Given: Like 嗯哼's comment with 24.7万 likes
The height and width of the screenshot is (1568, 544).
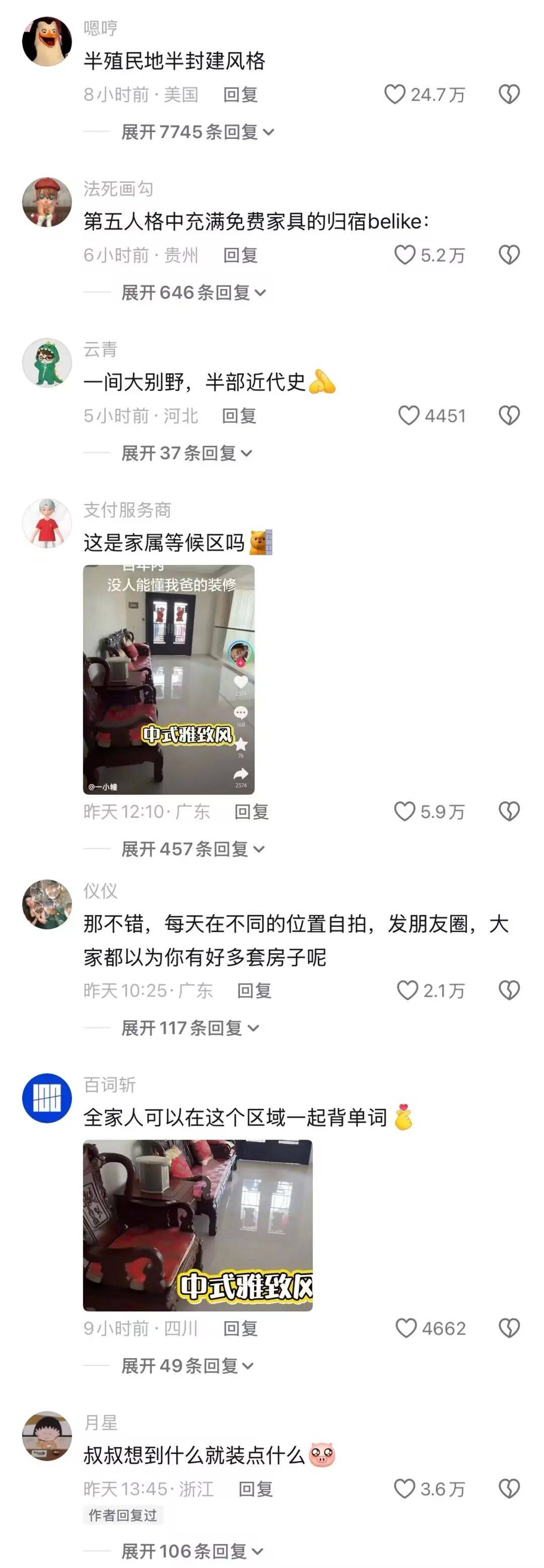Looking at the screenshot, I should pyautogui.click(x=395, y=94).
